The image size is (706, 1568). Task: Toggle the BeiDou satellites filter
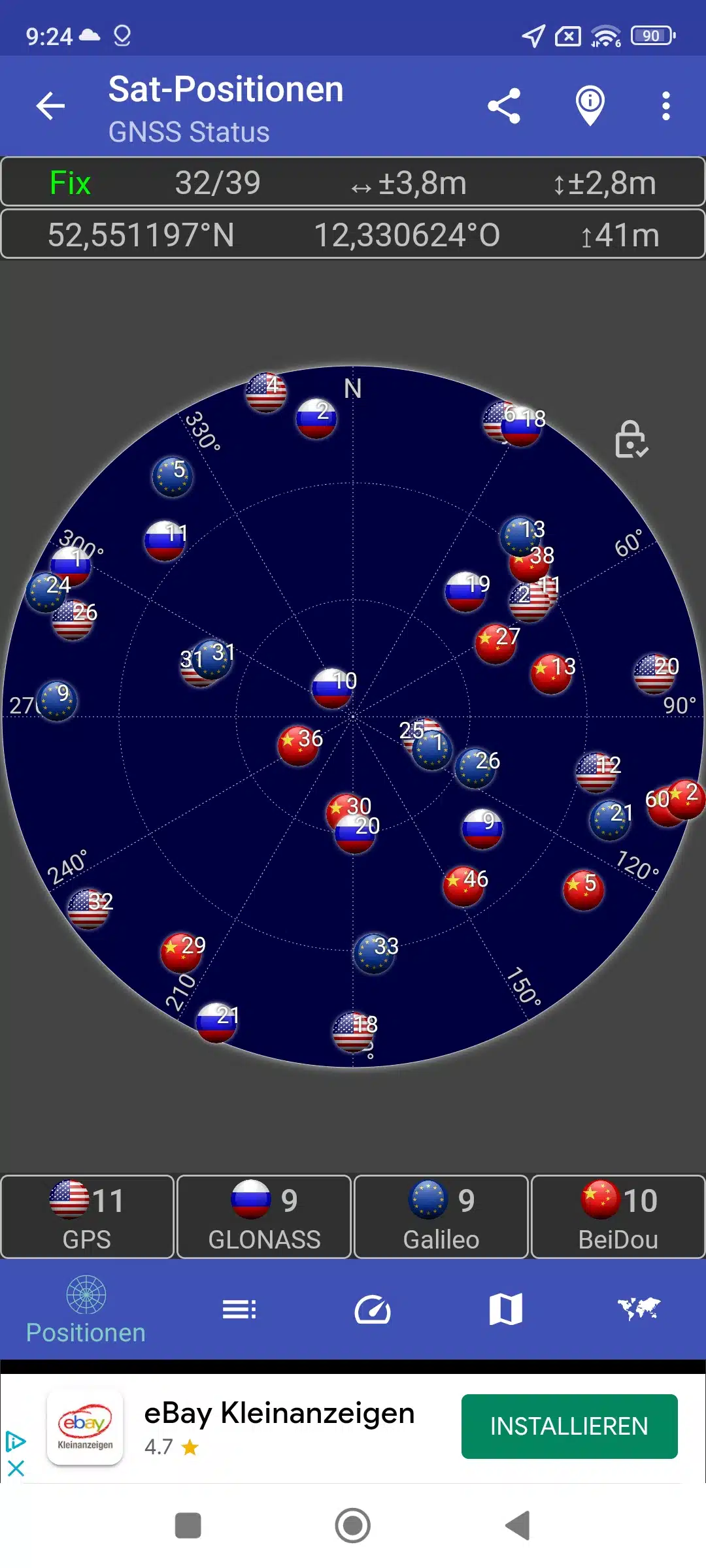click(x=618, y=1217)
